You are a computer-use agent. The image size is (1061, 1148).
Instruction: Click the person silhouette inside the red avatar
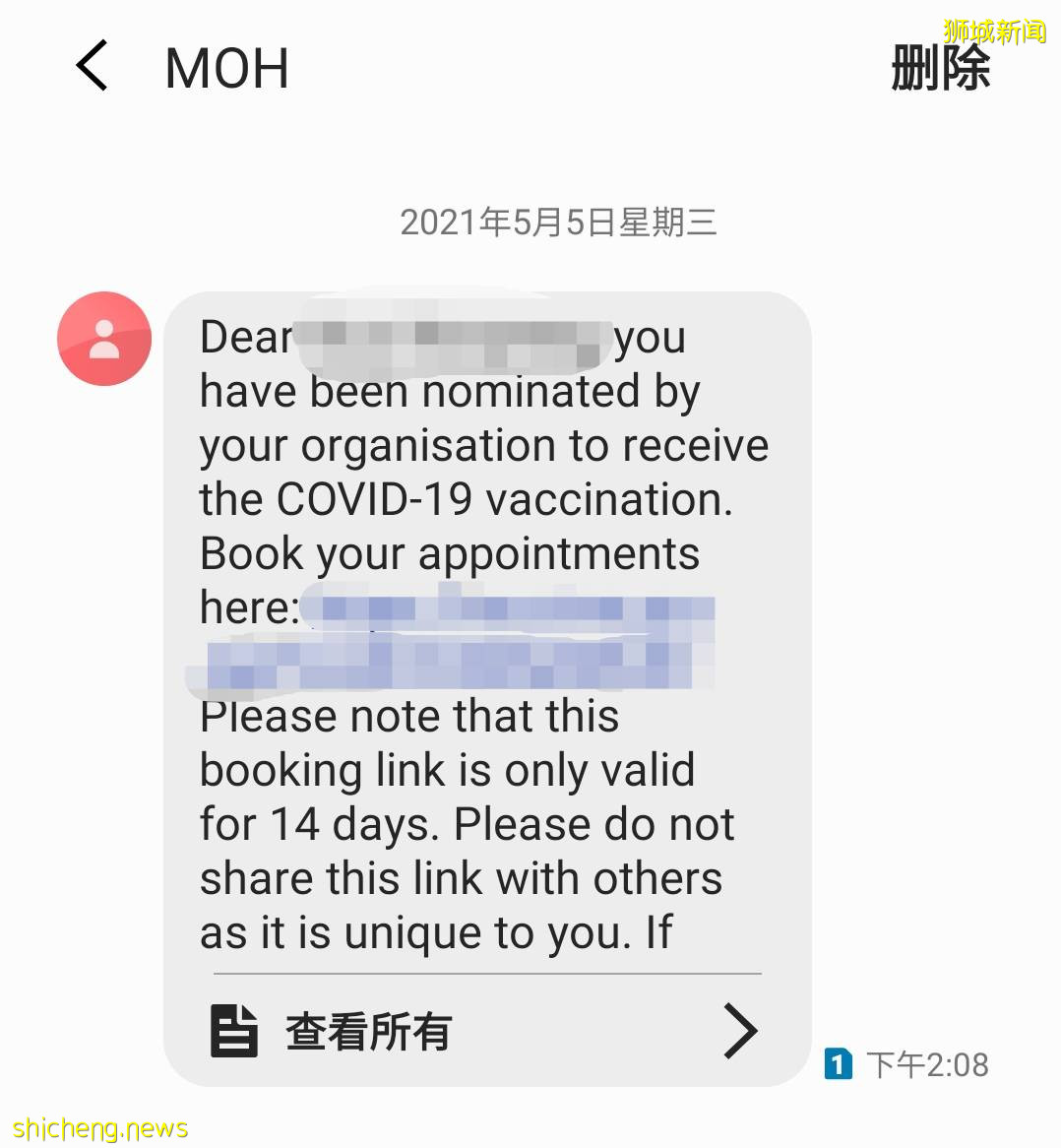coord(104,339)
